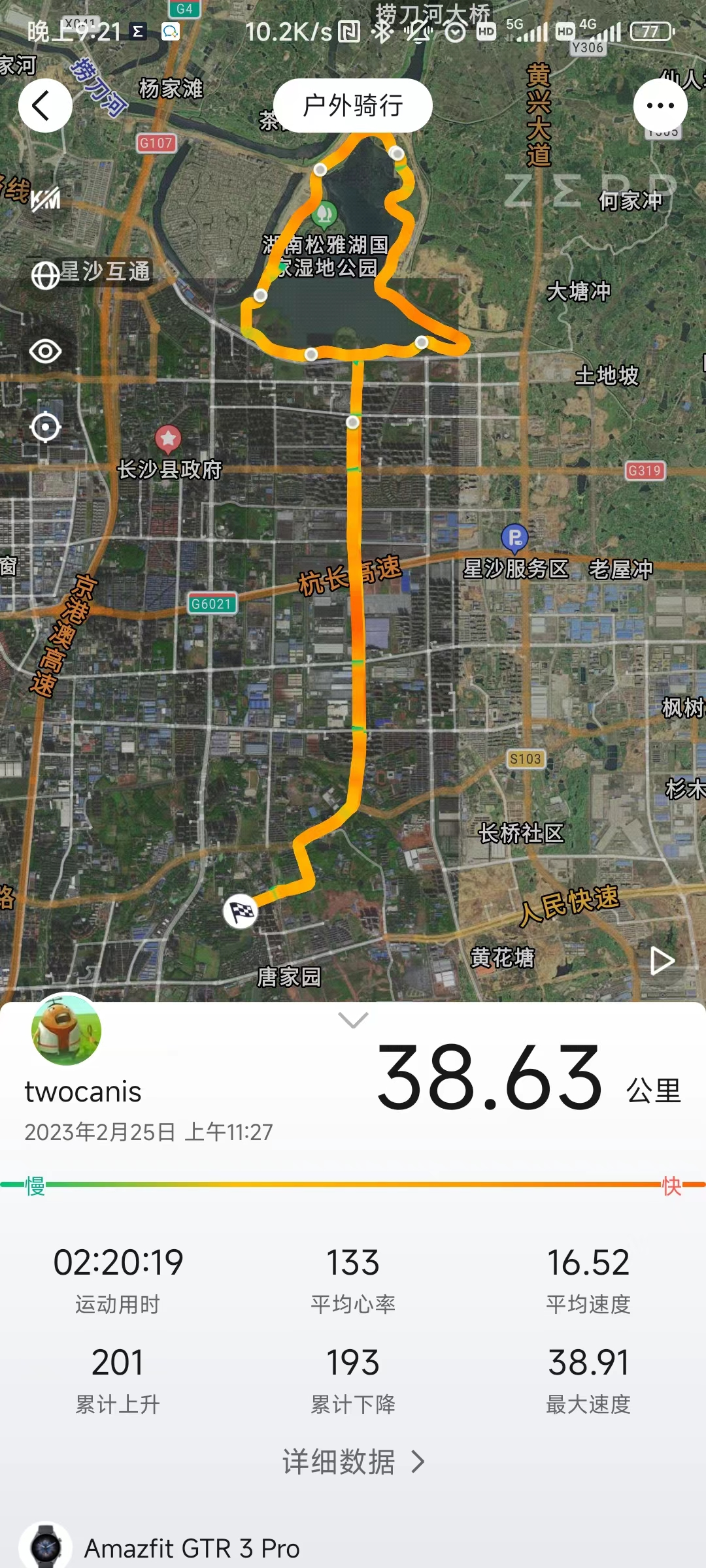Go back using the top-left arrow
This screenshot has width=706, height=1568.
pyautogui.click(x=45, y=106)
